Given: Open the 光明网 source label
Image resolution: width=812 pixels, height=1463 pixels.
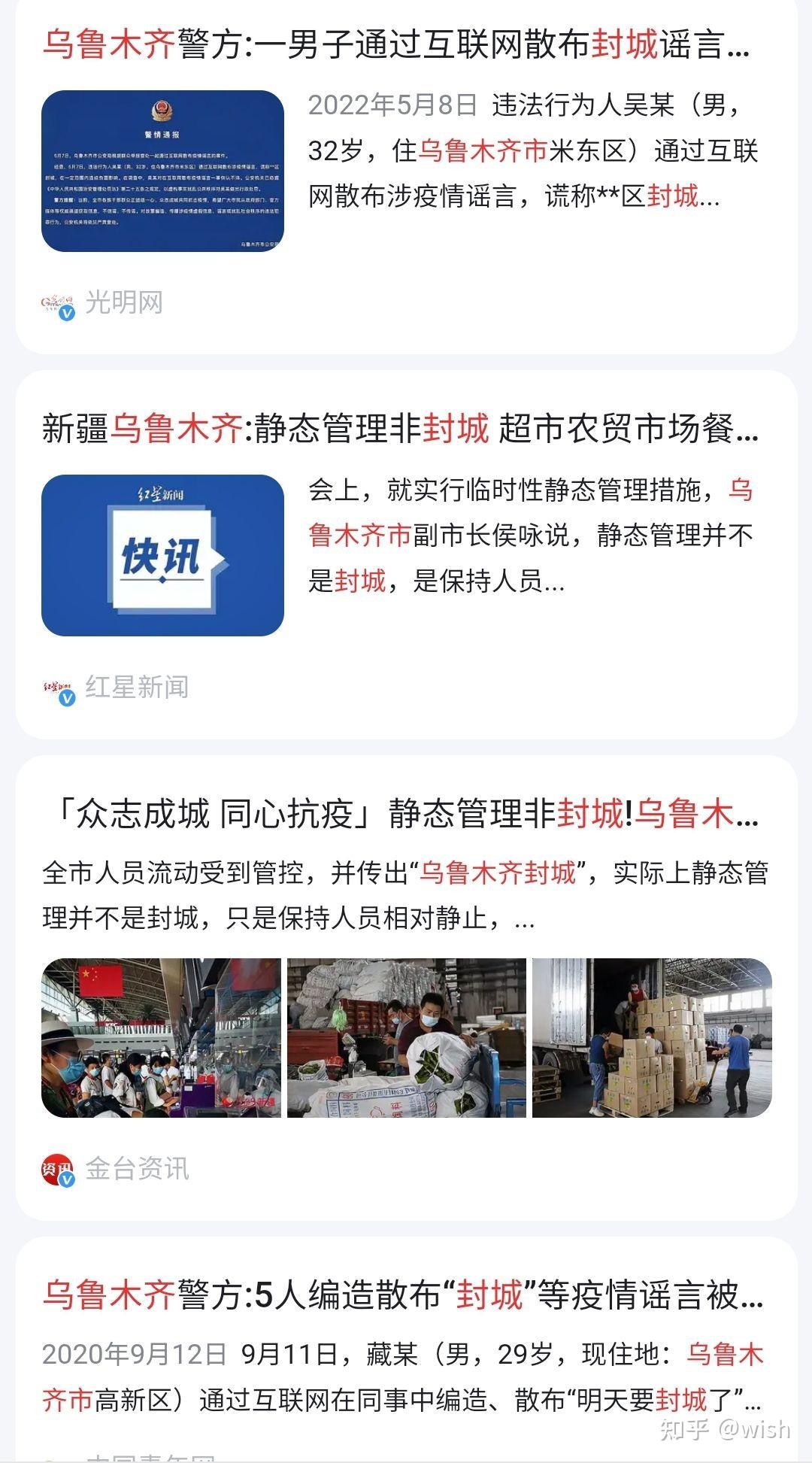Looking at the screenshot, I should point(123,302).
